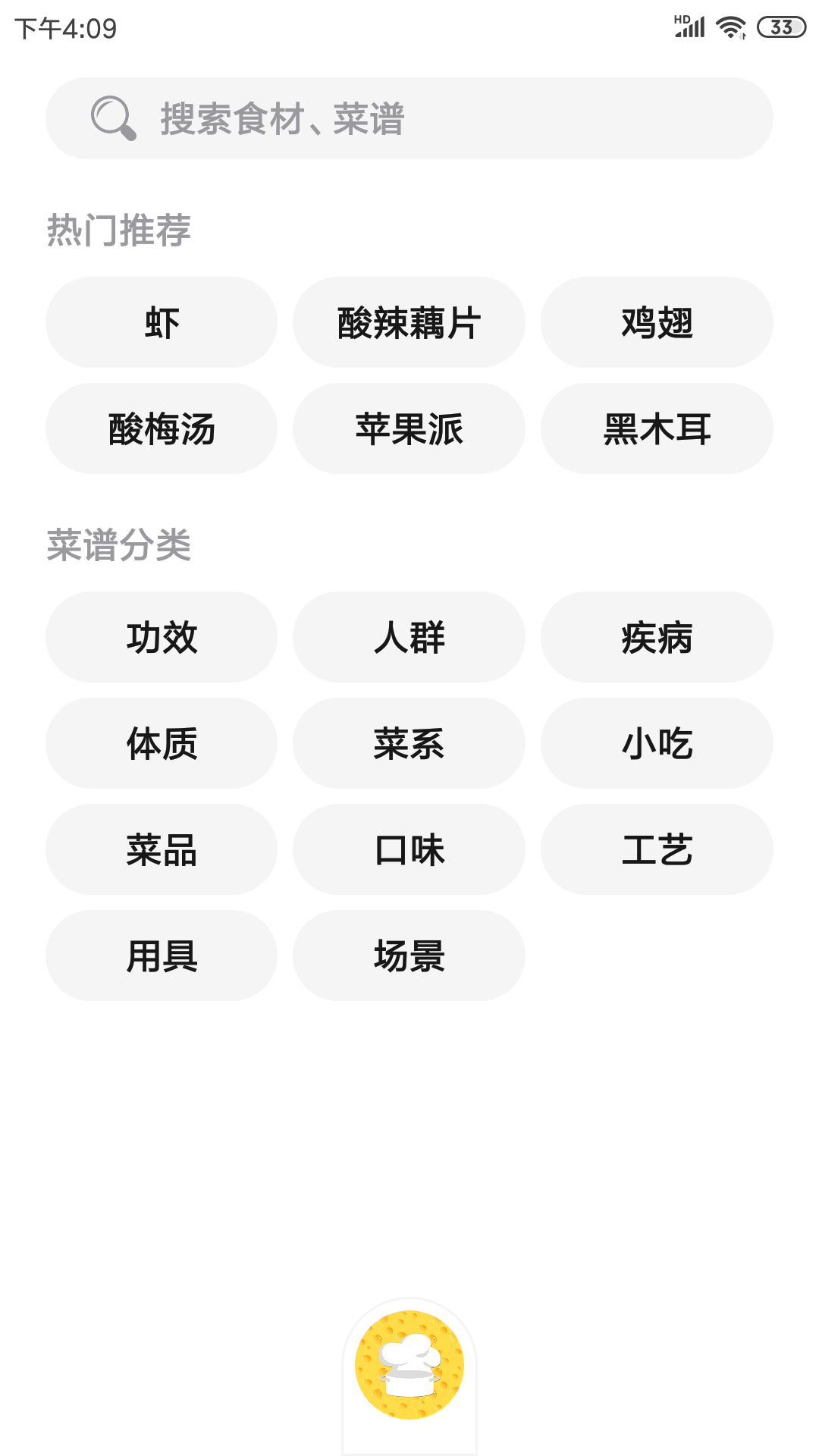Image resolution: width=819 pixels, height=1456 pixels.
Task: Open the 酸辣藕片 suggestion
Action: (x=409, y=322)
